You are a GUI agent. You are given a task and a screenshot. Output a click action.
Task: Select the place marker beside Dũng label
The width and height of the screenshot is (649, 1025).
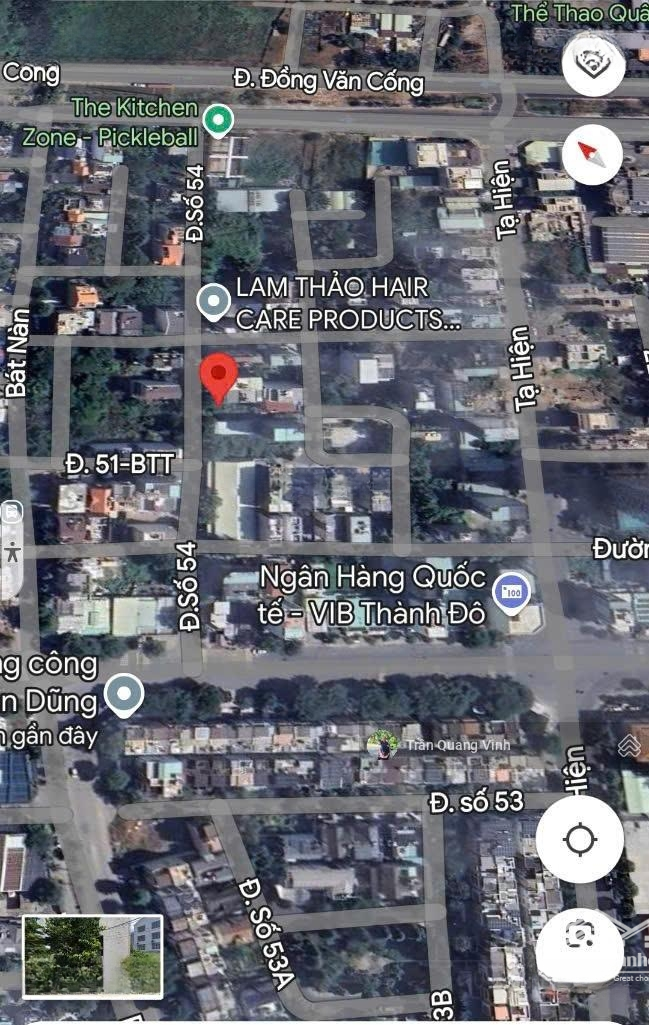coord(124,695)
